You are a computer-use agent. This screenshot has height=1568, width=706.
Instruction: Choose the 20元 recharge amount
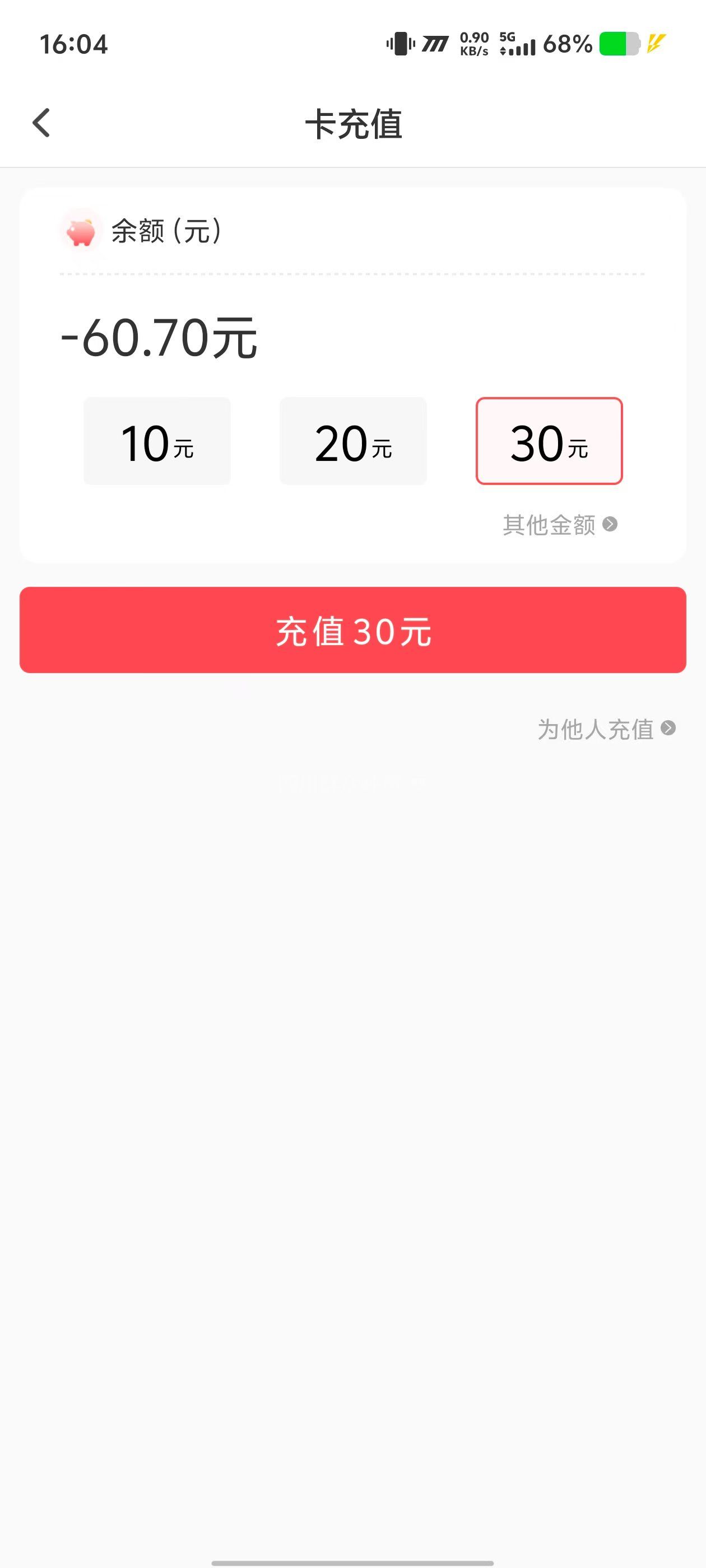click(354, 441)
